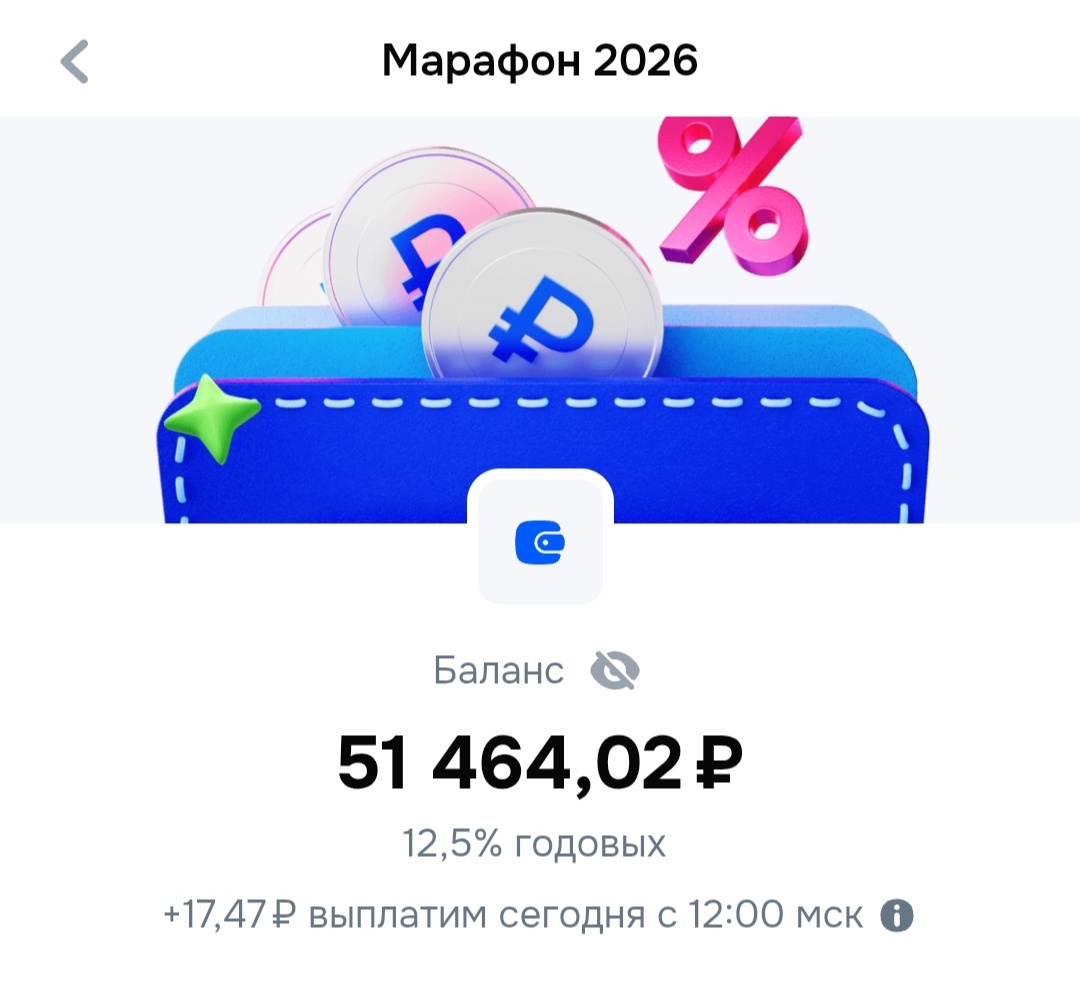Go back from Марафон 2026
This screenshot has height=997, width=1080.
[x=75, y=62]
